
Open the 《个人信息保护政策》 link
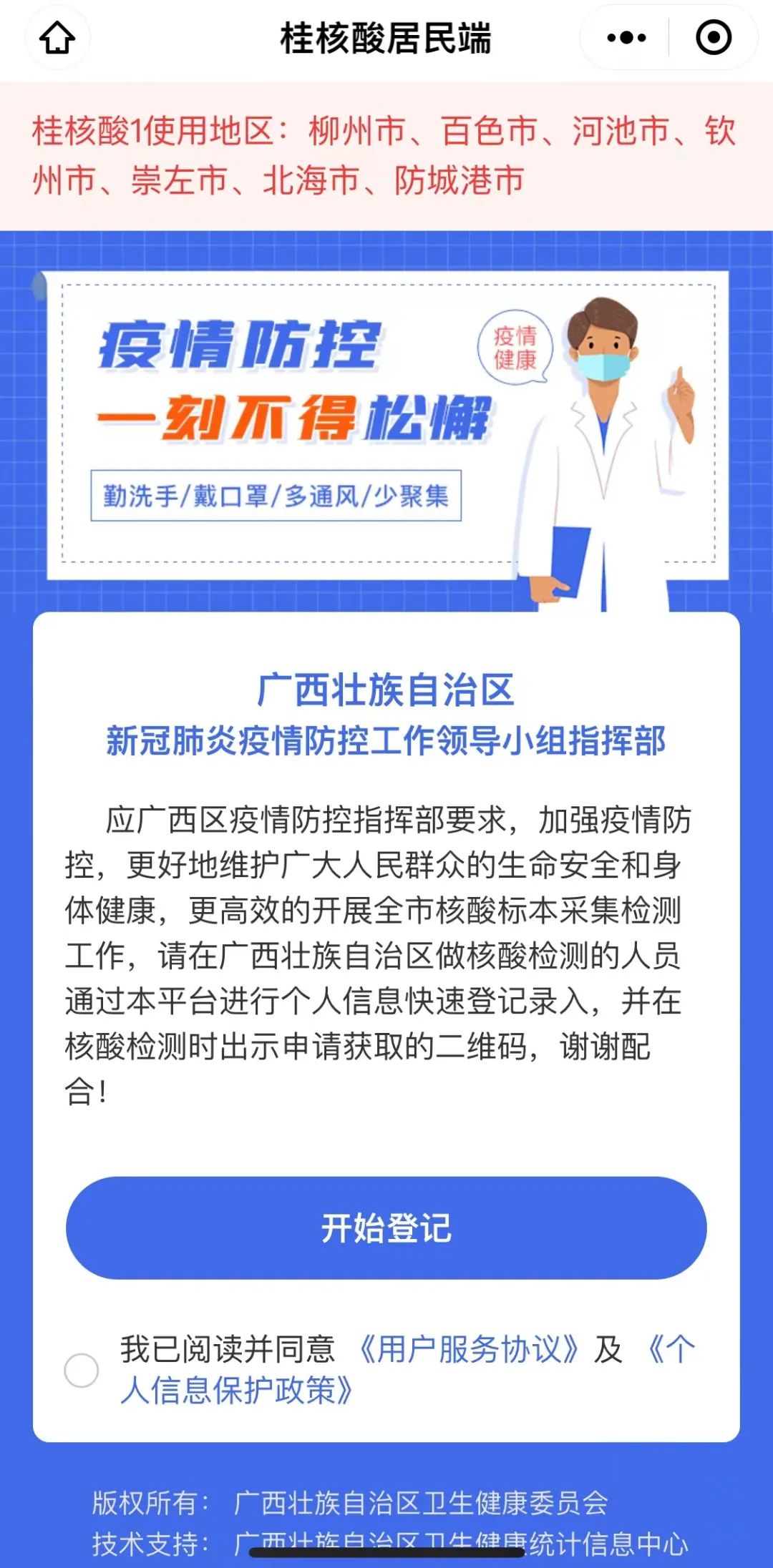236,1391
